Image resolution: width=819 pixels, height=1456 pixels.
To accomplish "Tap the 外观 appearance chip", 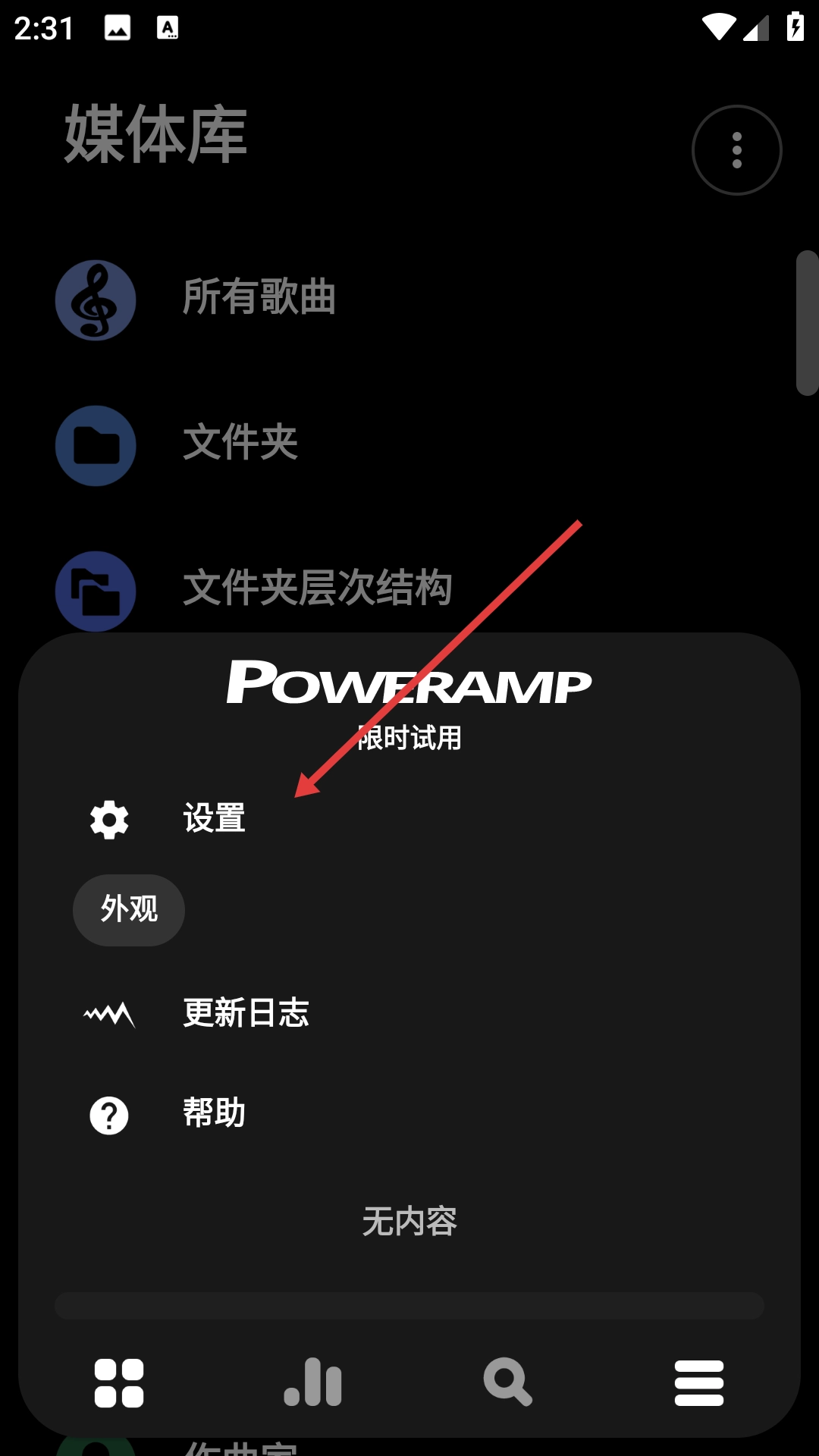I will click(129, 909).
